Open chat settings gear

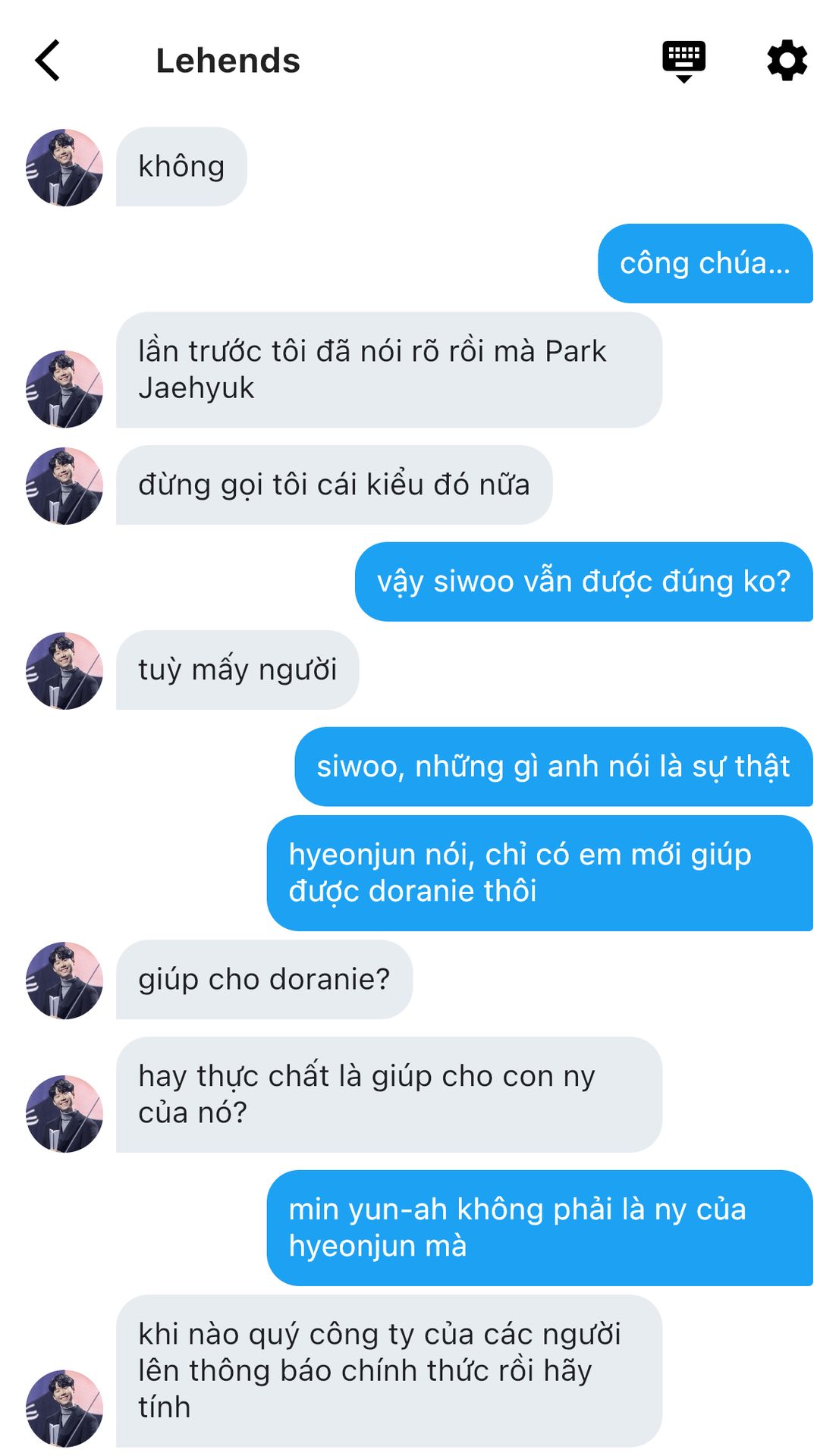click(x=787, y=61)
